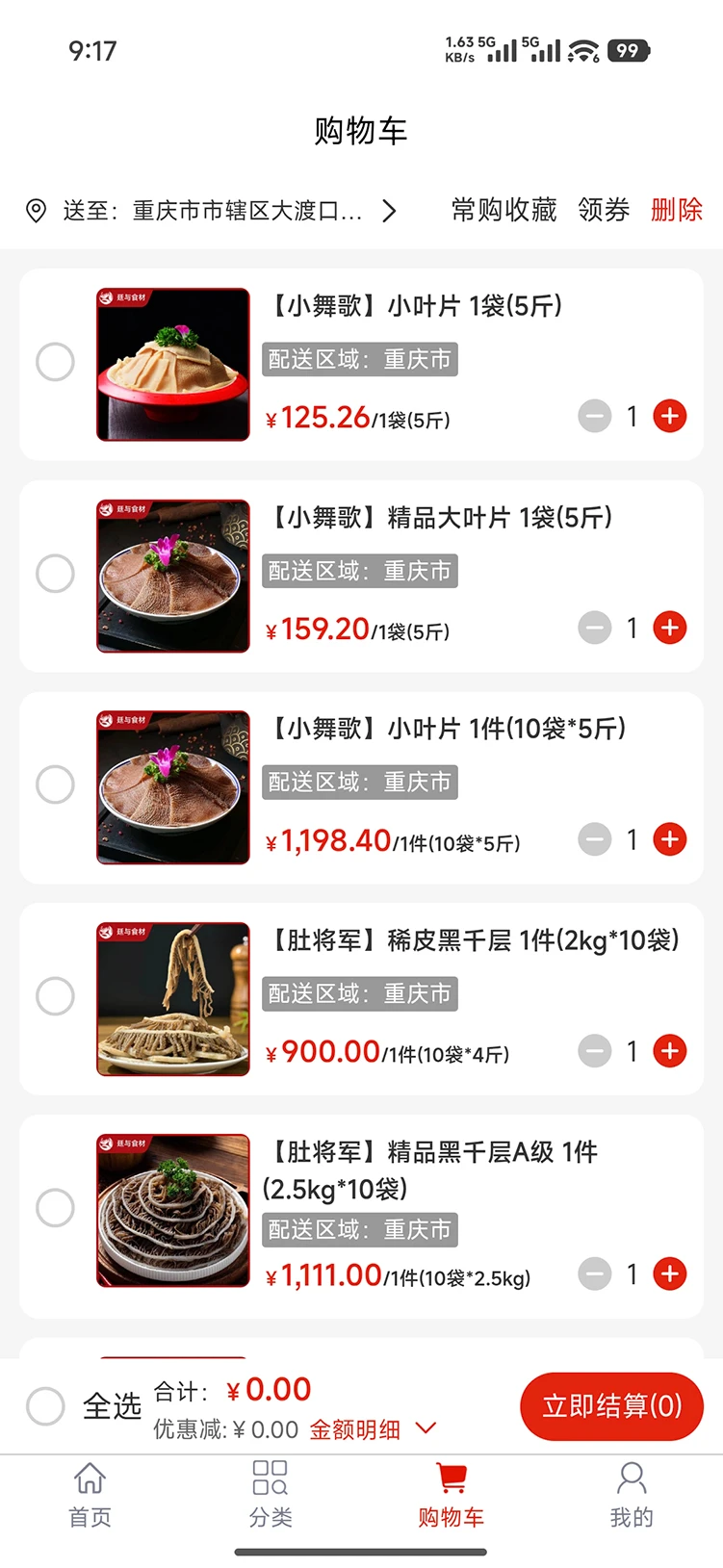723x1568 pixels.
Task: Tap thumbnail of 精品大叶片 product image
Action: click(172, 574)
